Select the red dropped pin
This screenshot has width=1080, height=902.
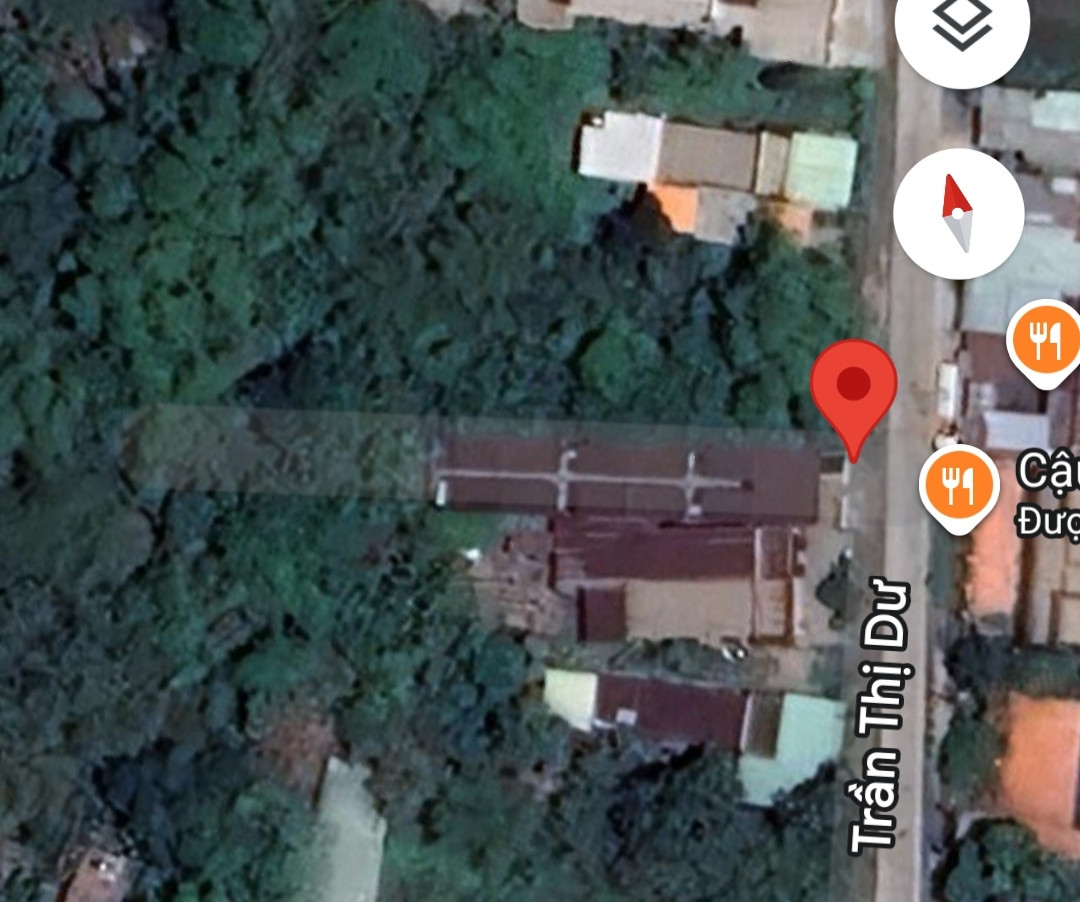point(853,389)
